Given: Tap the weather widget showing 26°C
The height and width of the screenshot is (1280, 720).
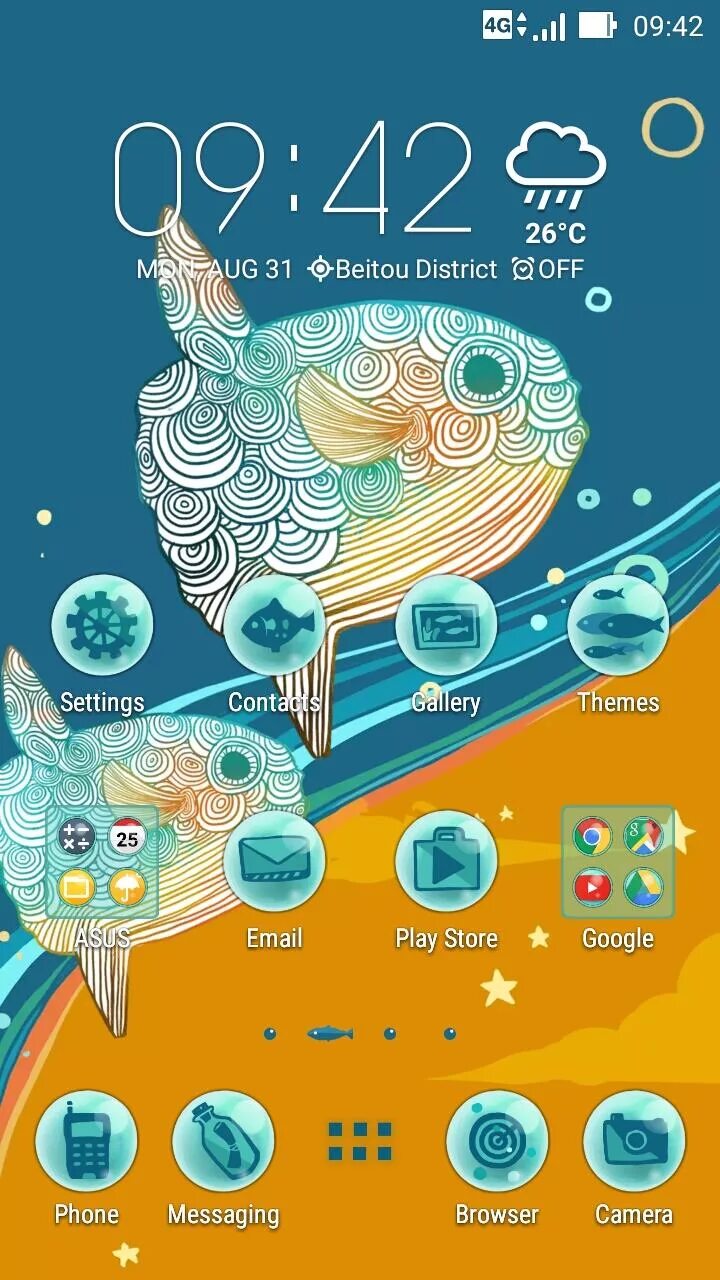Looking at the screenshot, I should click(x=556, y=185).
